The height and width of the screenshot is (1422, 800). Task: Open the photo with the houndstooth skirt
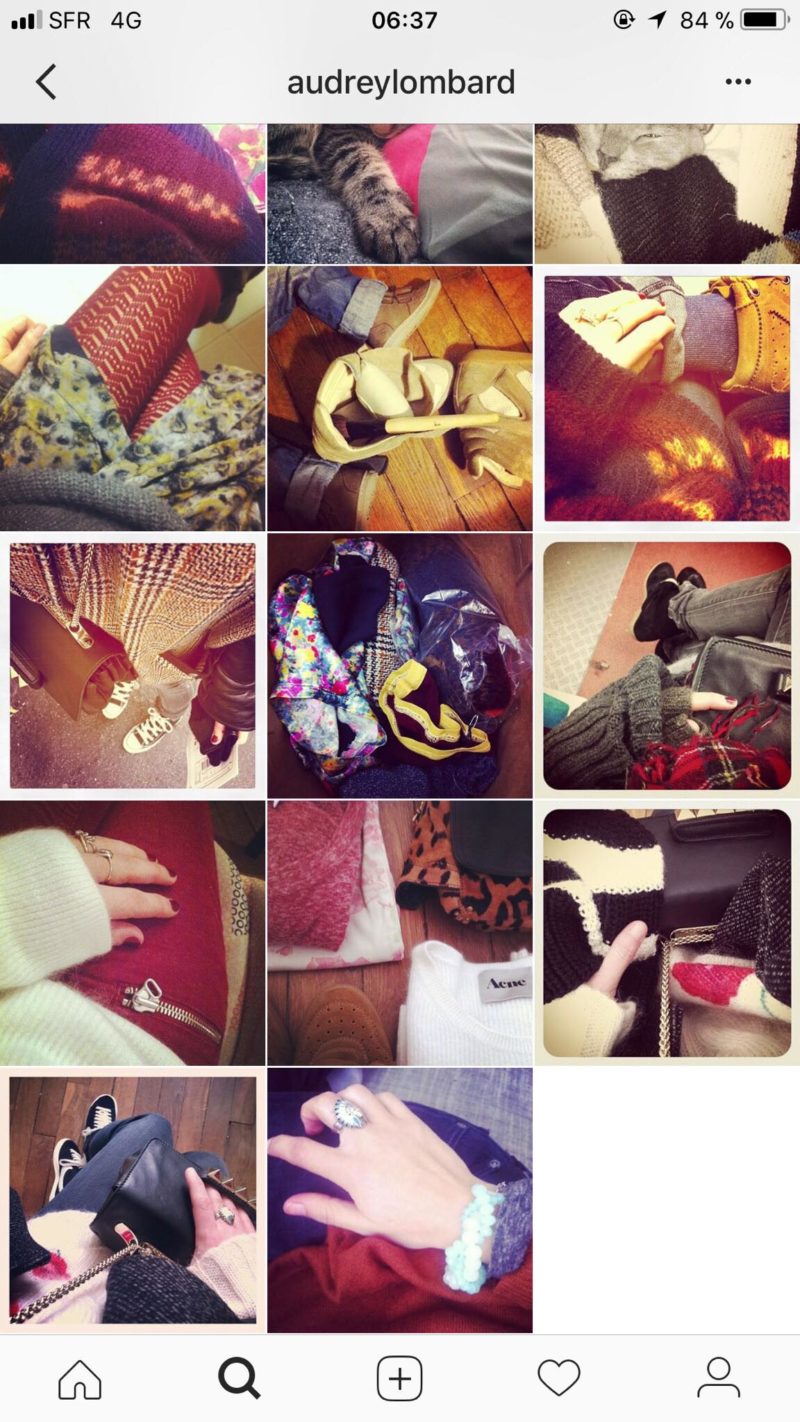pos(132,665)
